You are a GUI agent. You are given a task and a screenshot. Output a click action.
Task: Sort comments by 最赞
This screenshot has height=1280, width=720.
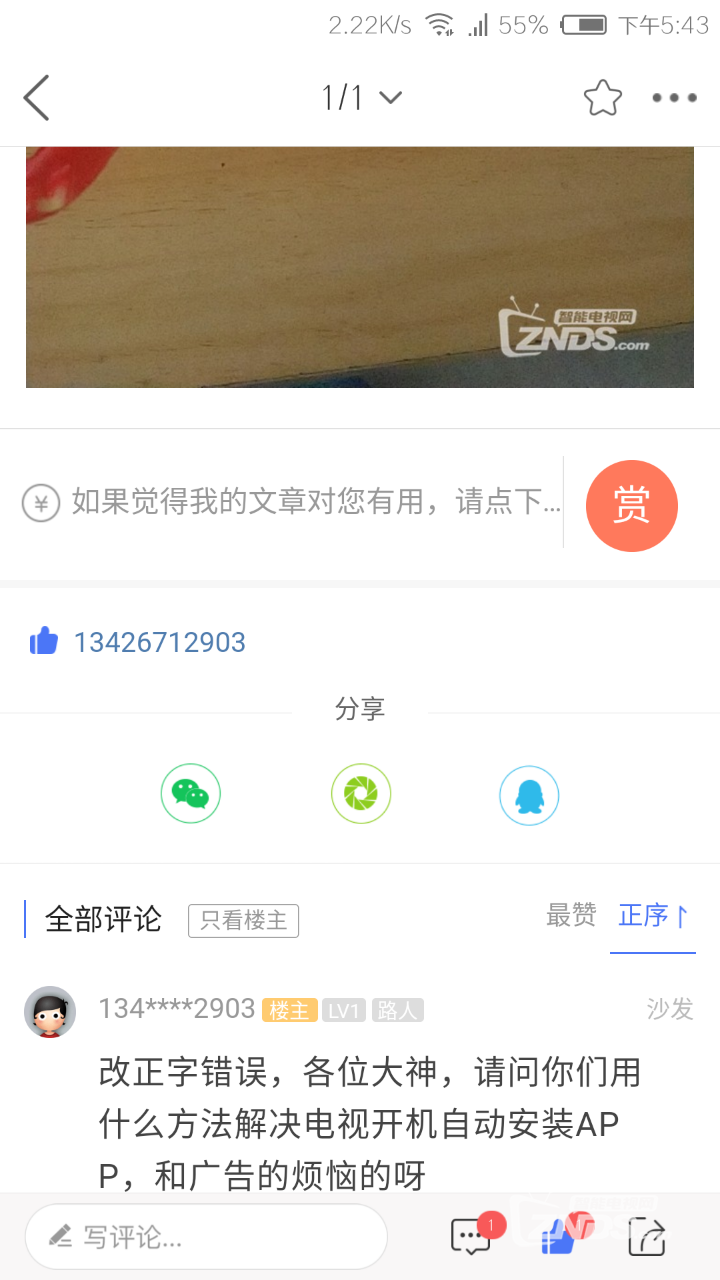(571, 915)
